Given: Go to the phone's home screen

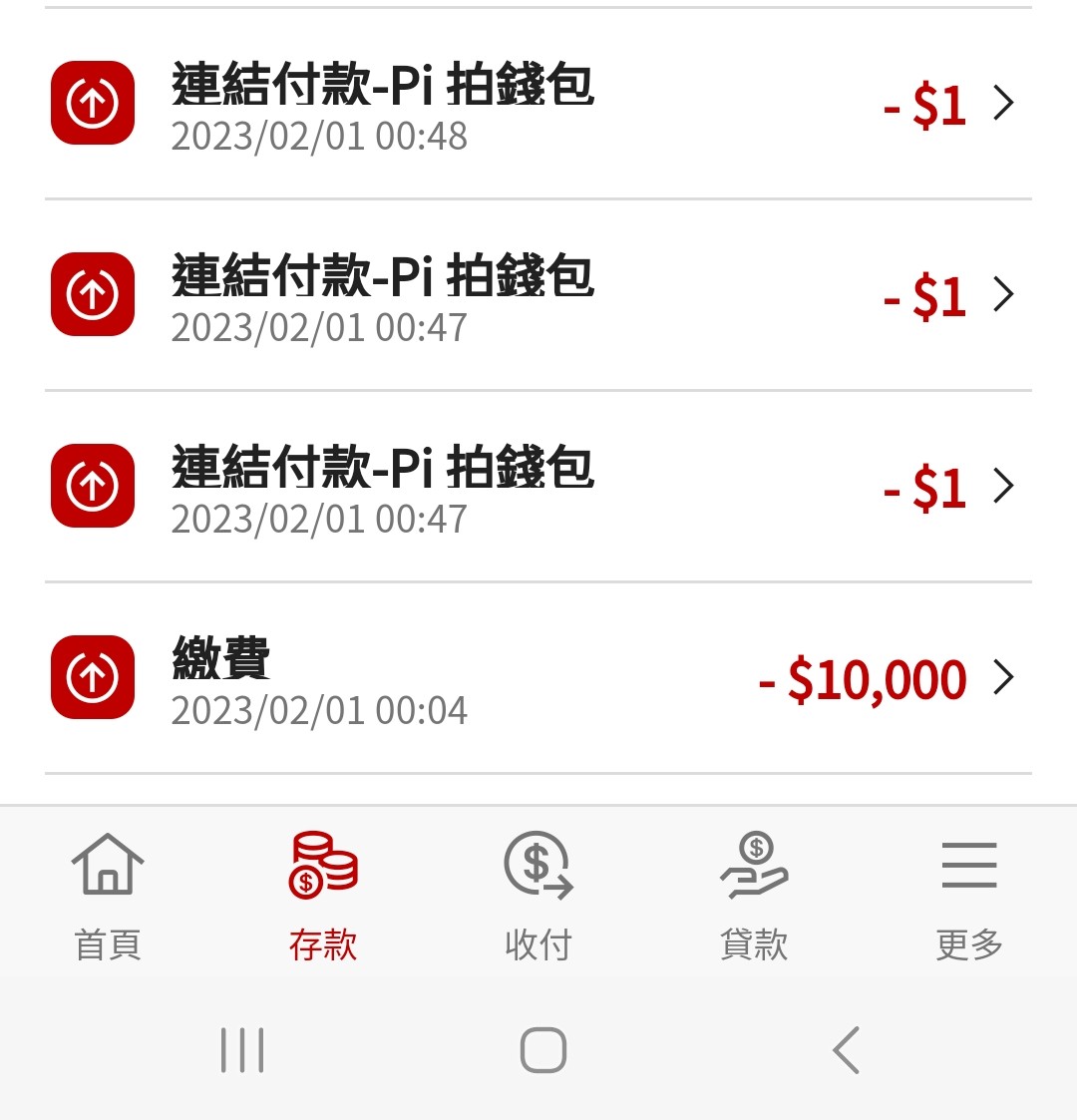Looking at the screenshot, I should tap(543, 1050).
